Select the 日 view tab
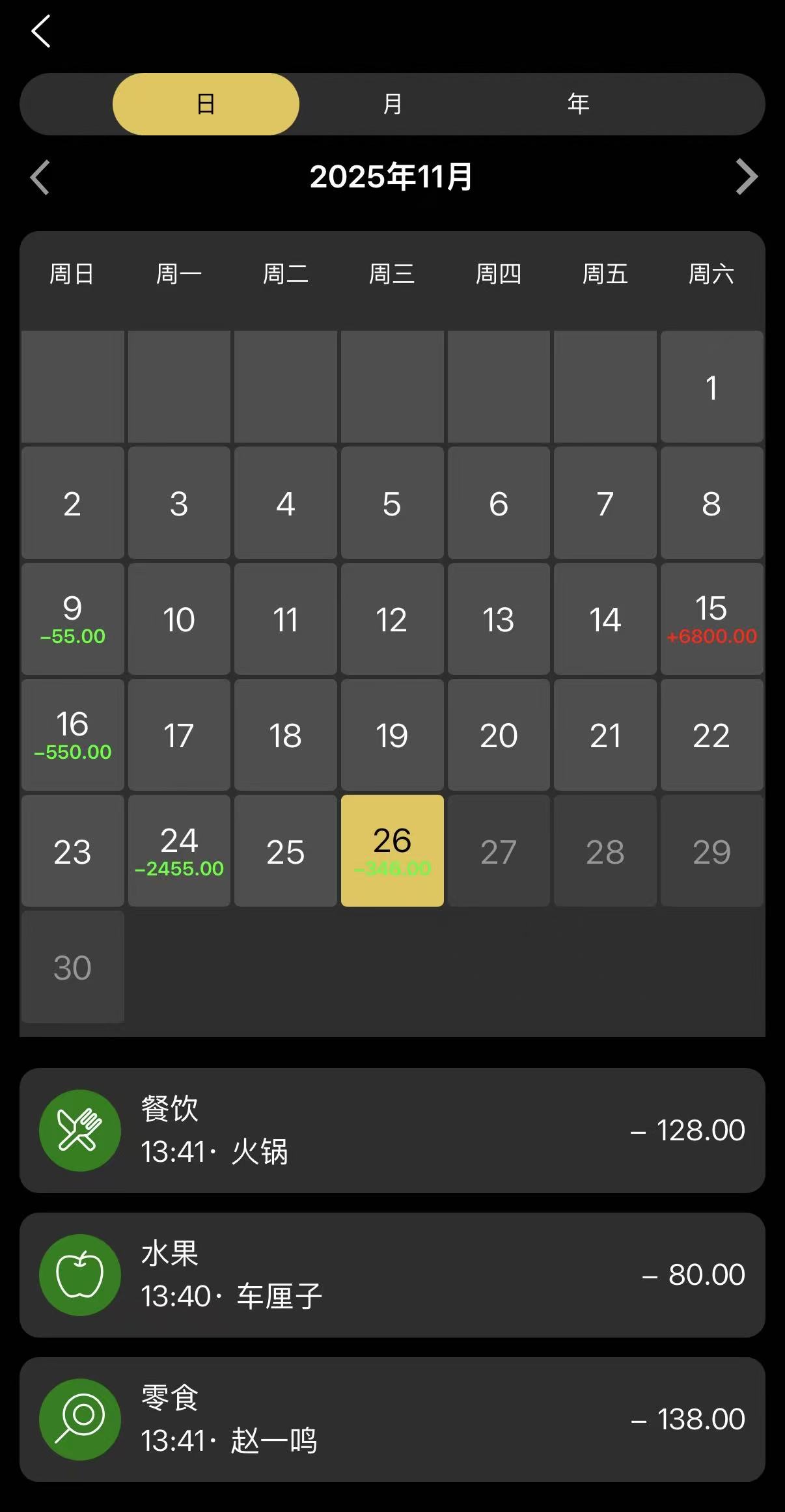785x1512 pixels. click(x=206, y=104)
